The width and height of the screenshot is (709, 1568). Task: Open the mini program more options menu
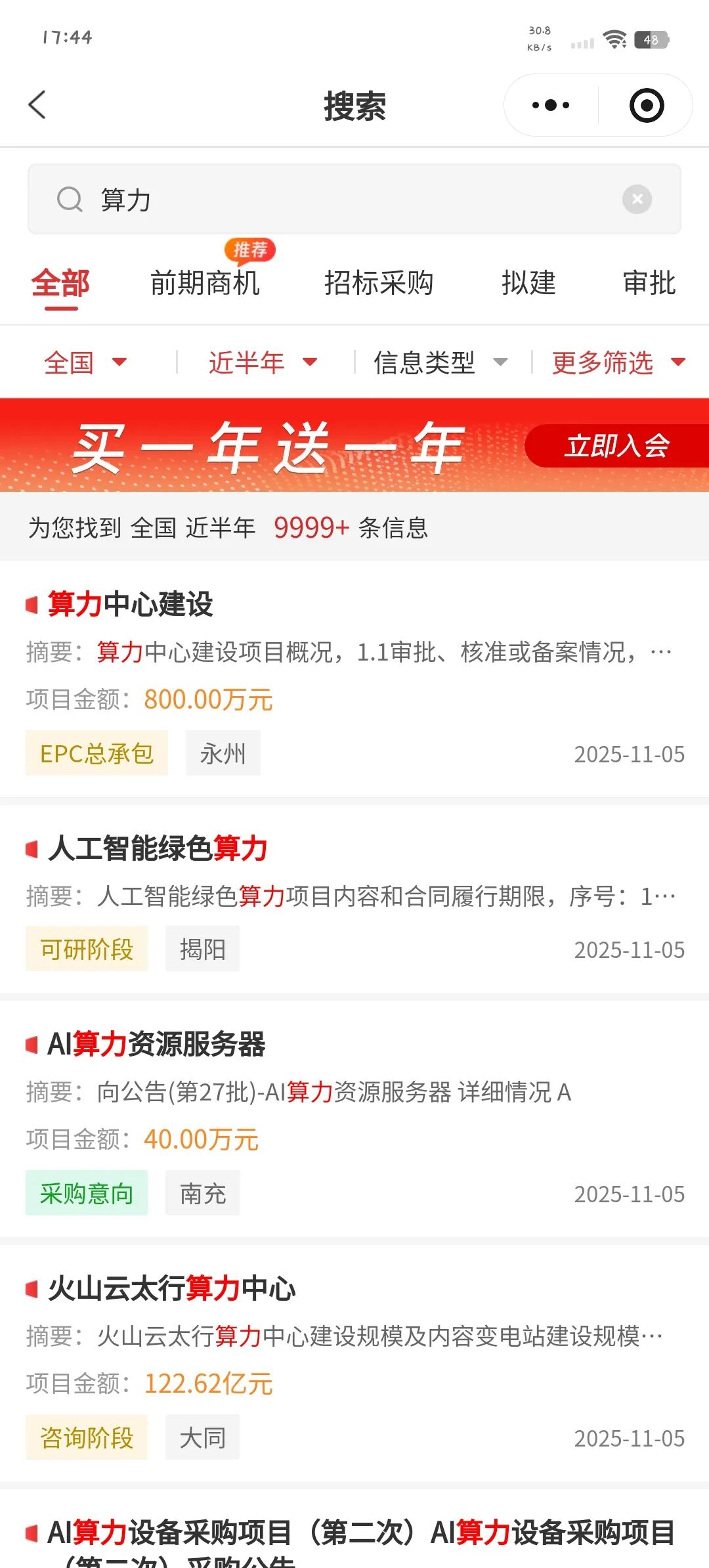pyautogui.click(x=551, y=105)
